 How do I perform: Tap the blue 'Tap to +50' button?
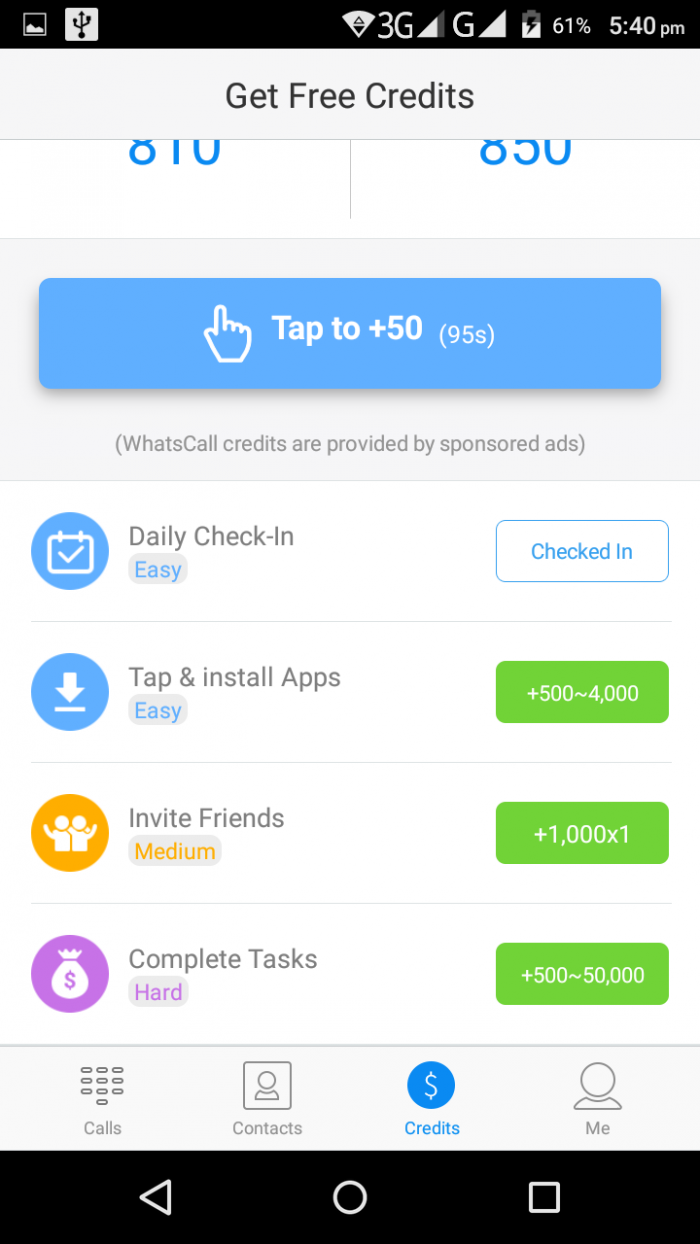pos(350,333)
